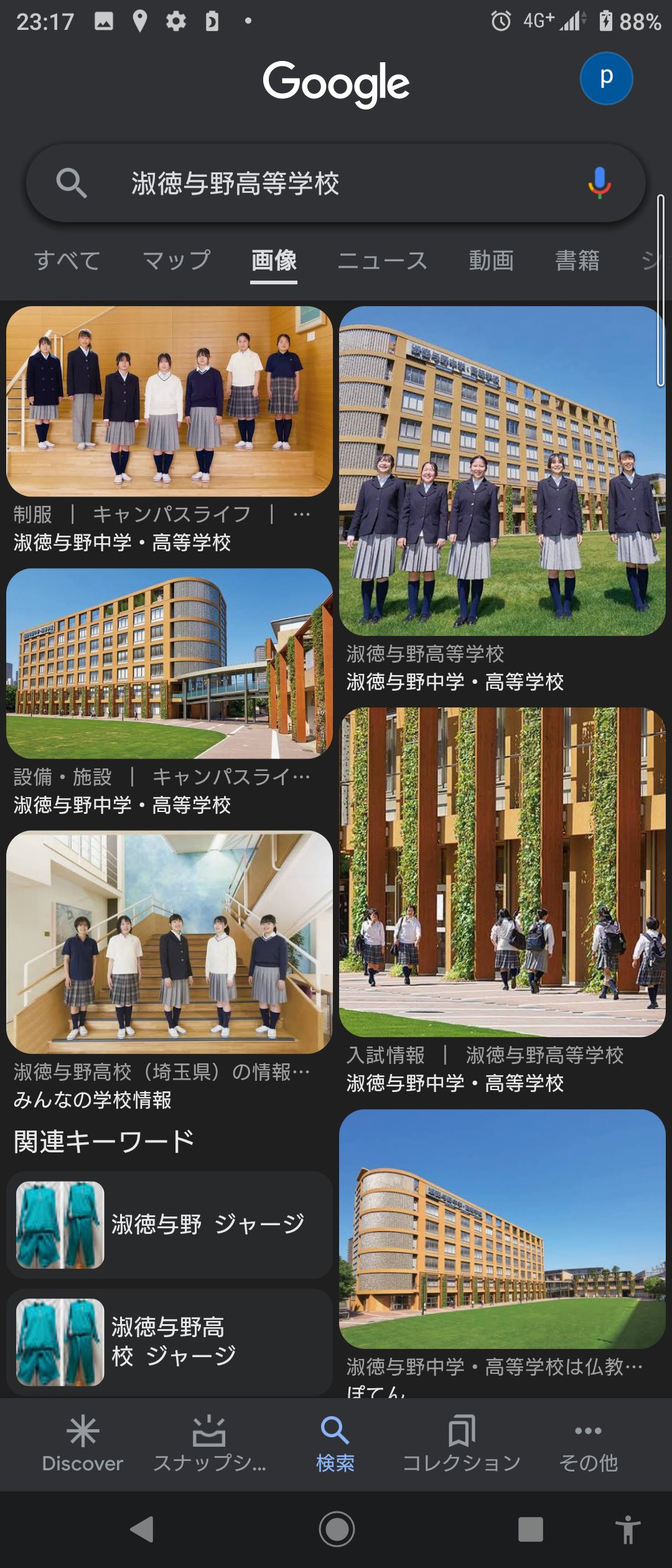Show 動画 results
This screenshot has width=672, height=1568.
click(491, 261)
